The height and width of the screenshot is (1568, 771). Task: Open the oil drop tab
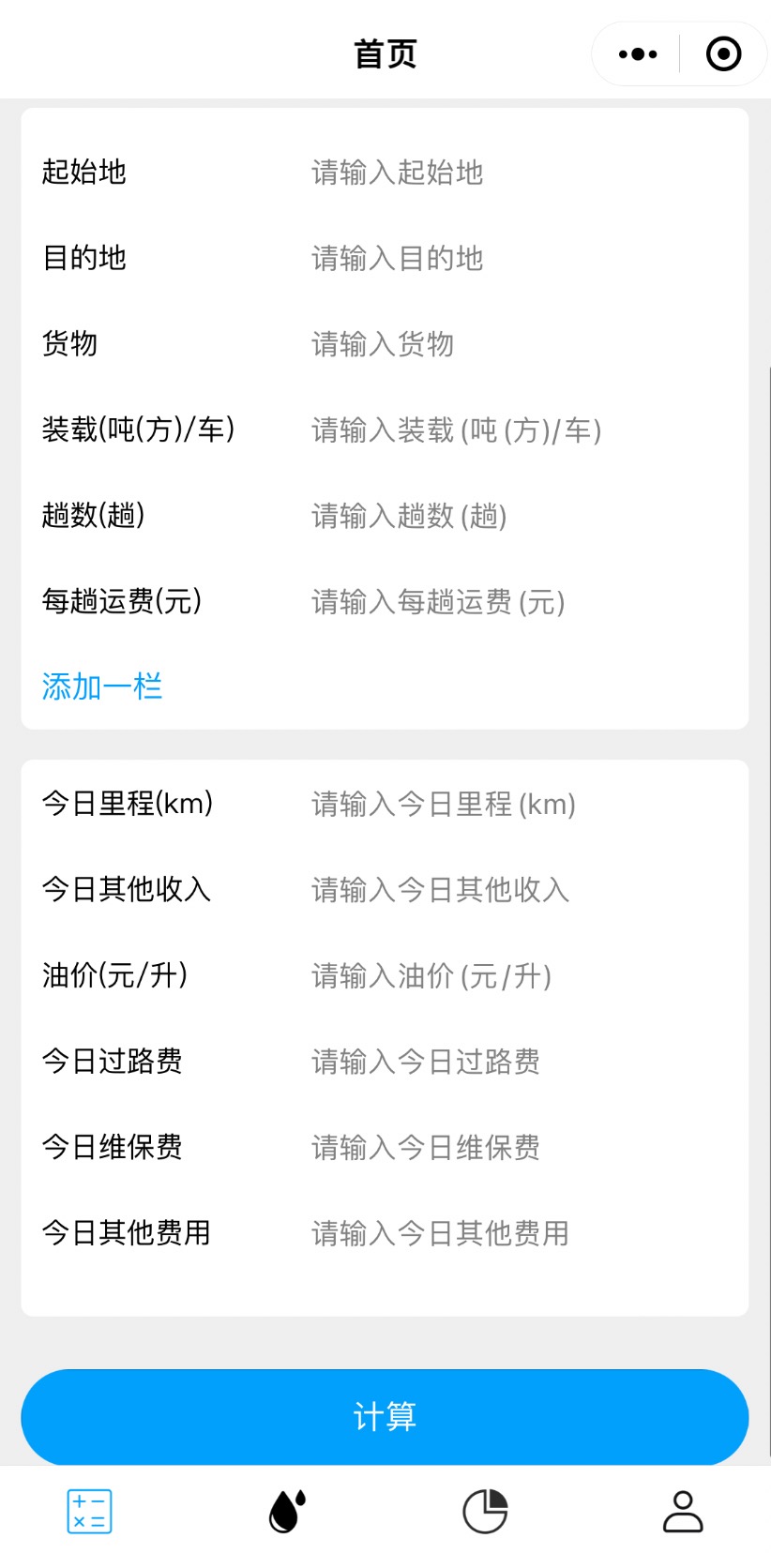pos(288,1512)
